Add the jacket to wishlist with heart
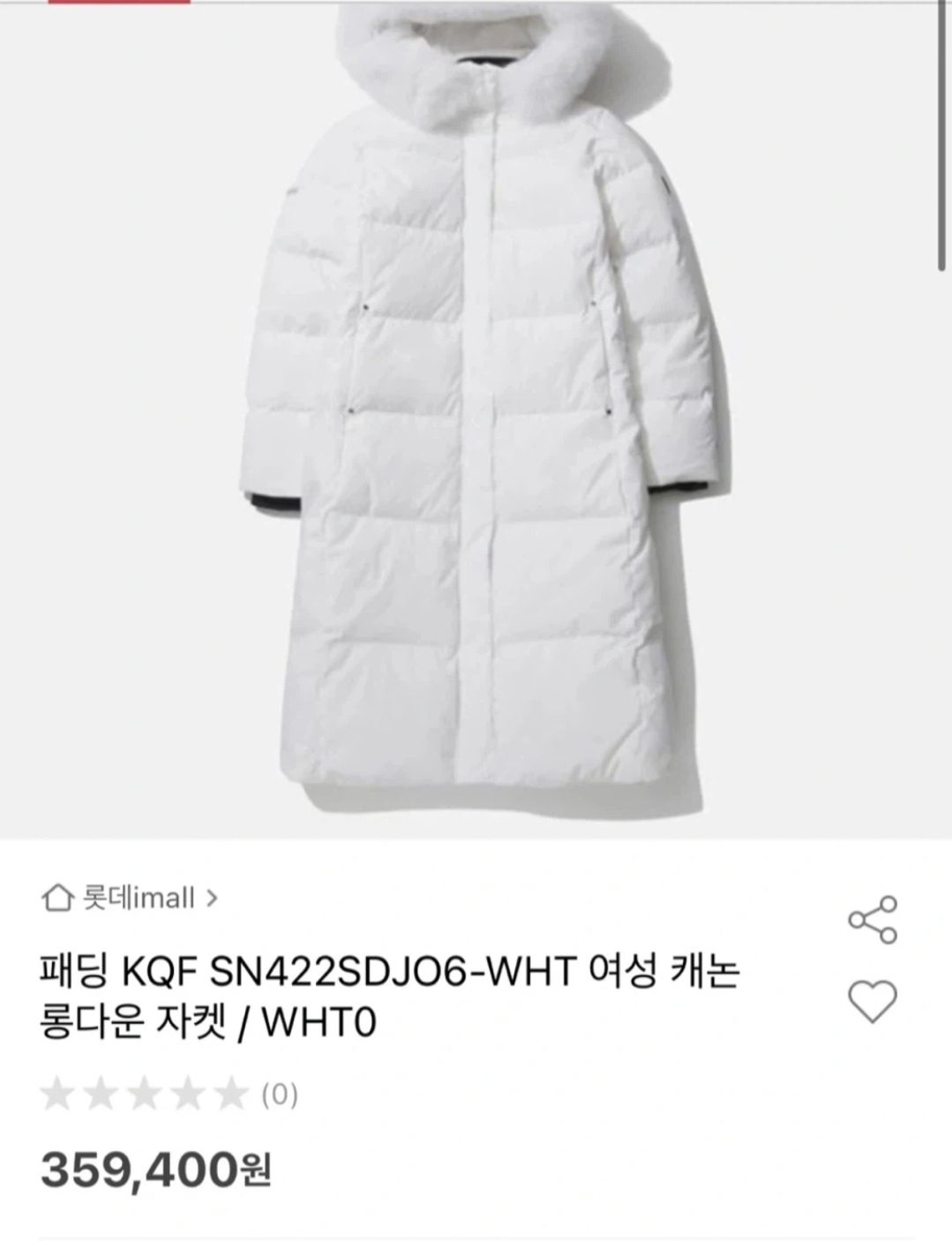 point(872,1001)
